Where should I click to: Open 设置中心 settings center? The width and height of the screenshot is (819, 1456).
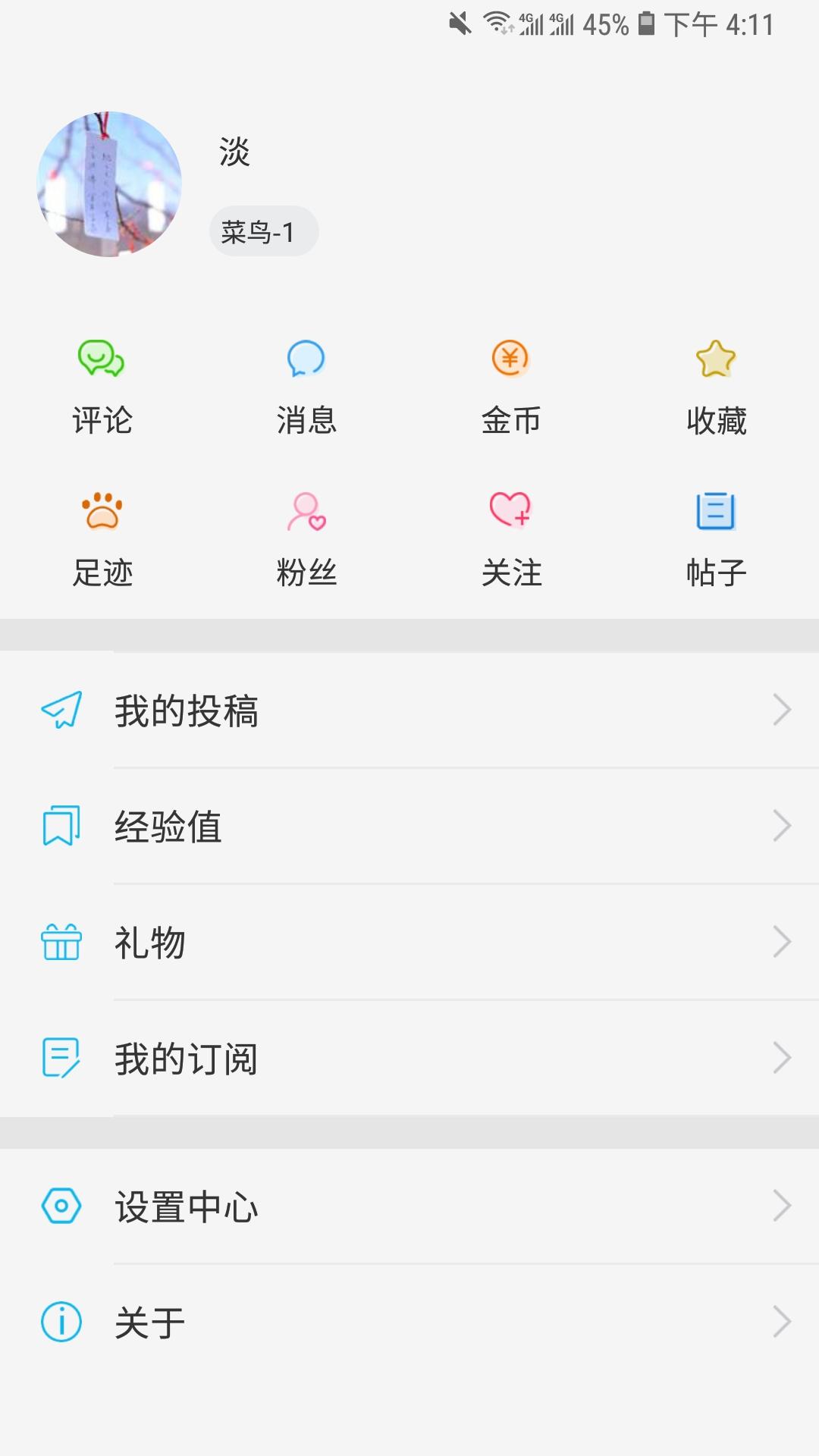[409, 1206]
